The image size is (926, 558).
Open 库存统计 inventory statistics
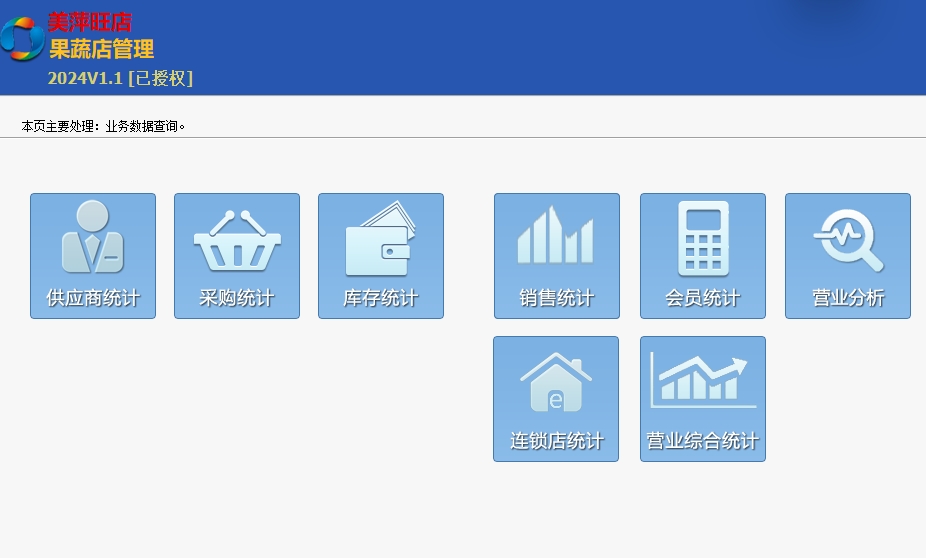coord(381,256)
